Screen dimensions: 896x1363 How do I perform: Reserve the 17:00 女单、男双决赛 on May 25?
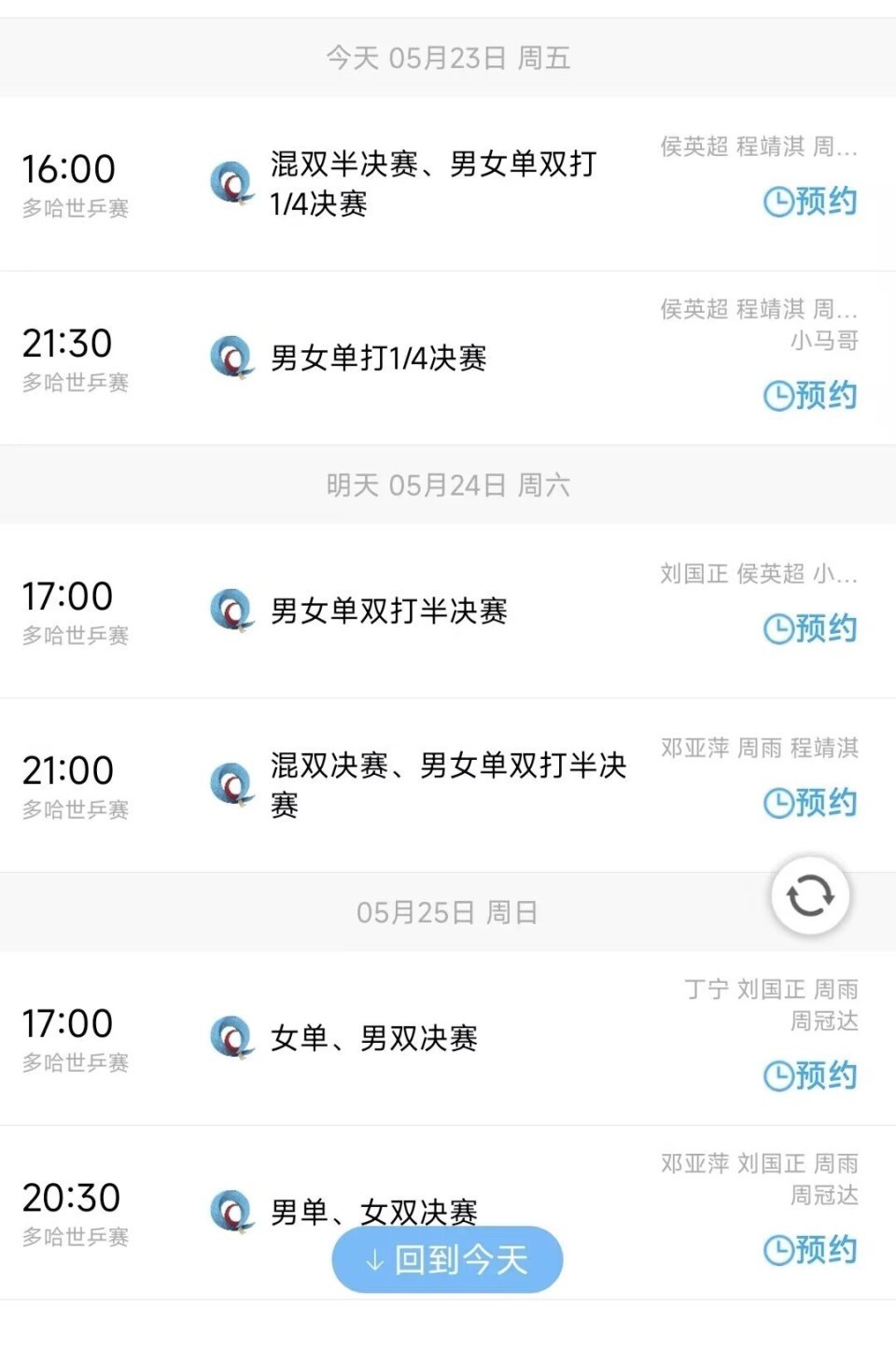[x=810, y=1075]
